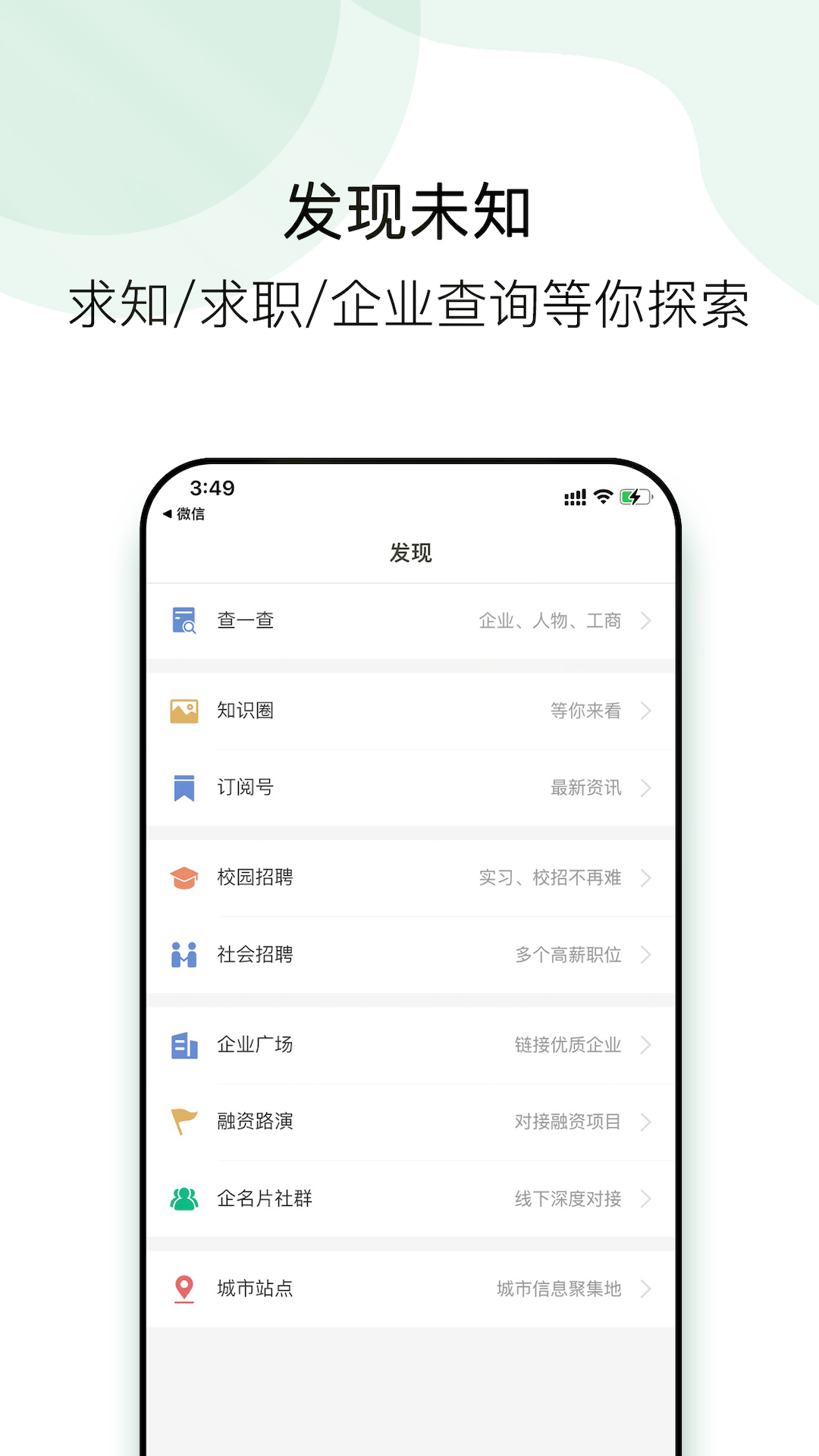Image resolution: width=819 pixels, height=1456 pixels.
Task: Open 企名片社群 offline networking row
Action: pyautogui.click(x=409, y=1200)
